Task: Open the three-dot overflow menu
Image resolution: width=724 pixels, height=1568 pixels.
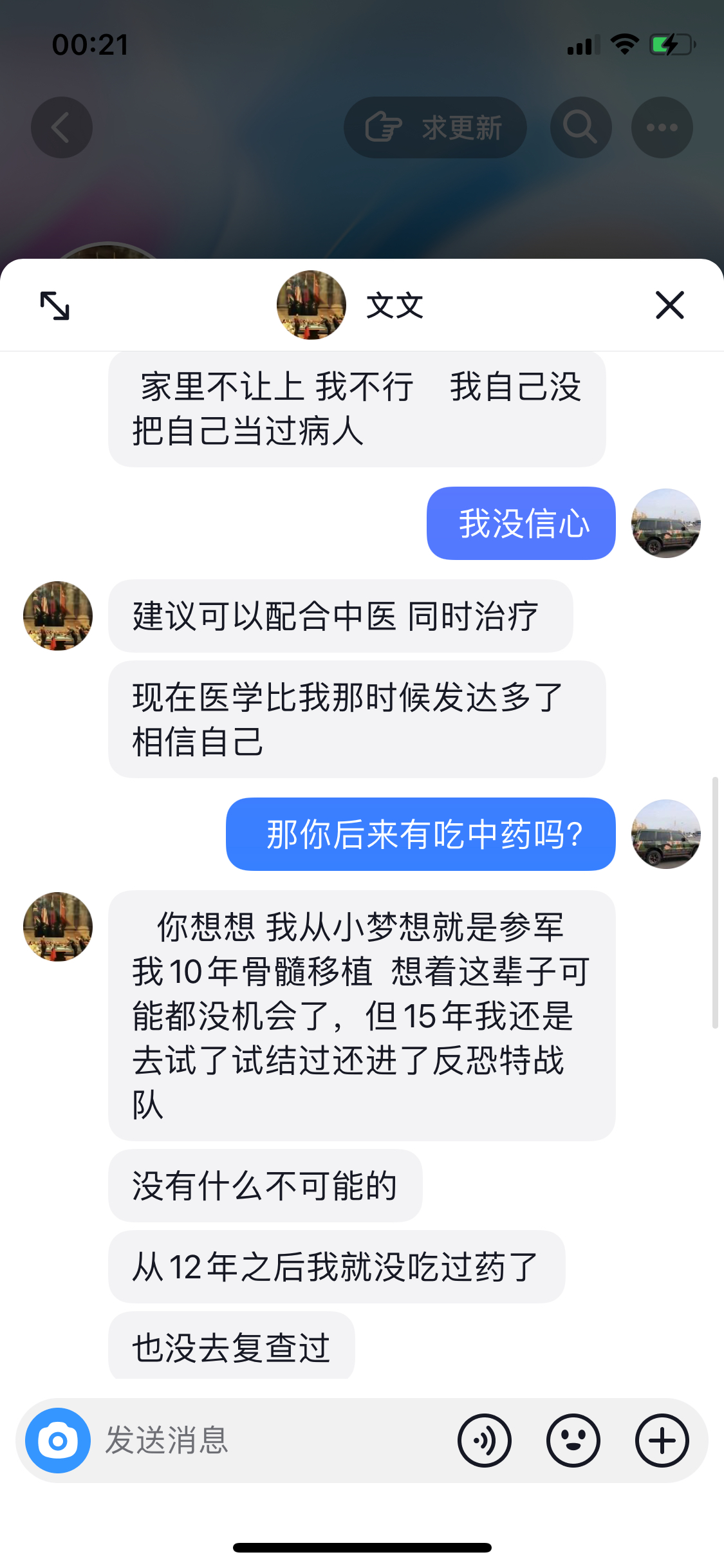Action: coord(662,127)
